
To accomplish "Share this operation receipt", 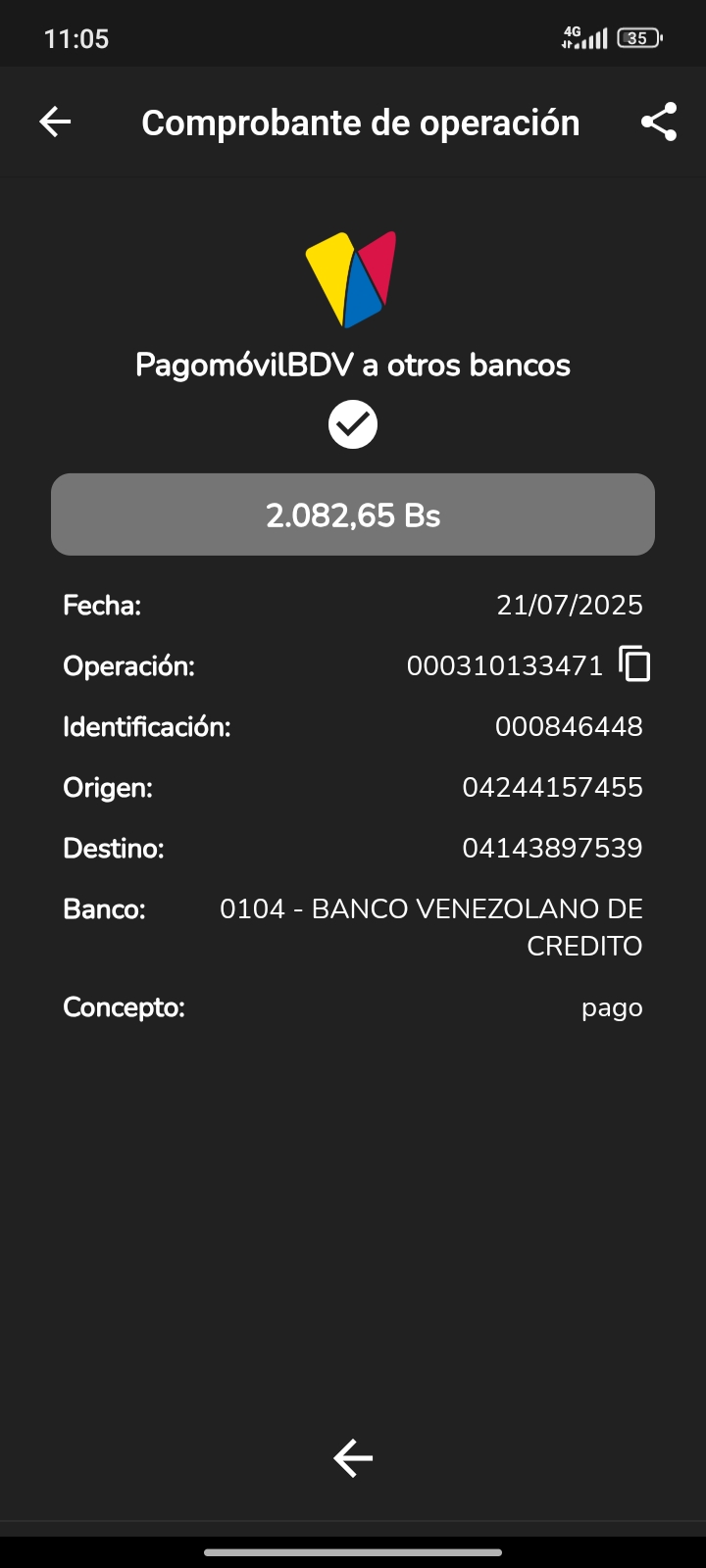I will (x=659, y=122).
